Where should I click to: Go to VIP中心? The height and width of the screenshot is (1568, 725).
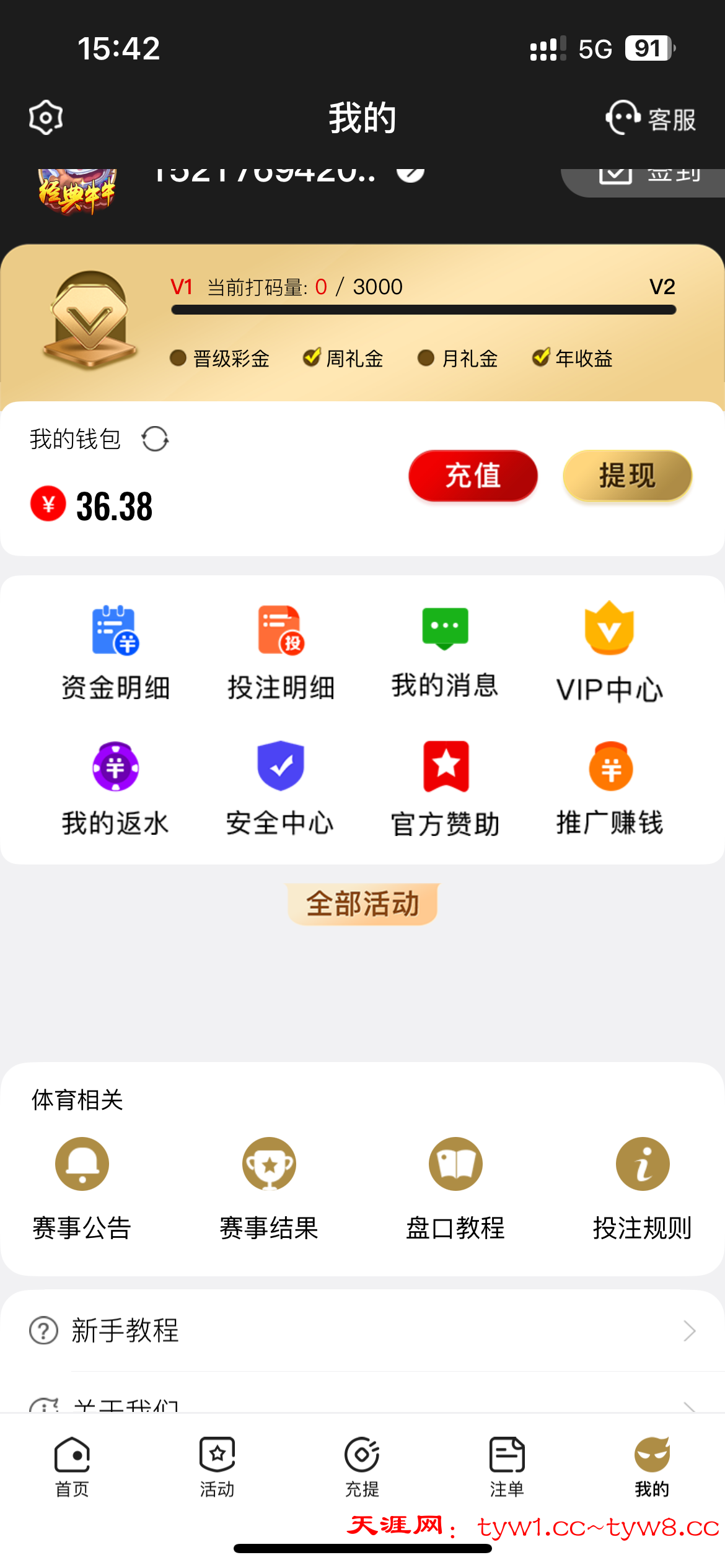(x=610, y=652)
